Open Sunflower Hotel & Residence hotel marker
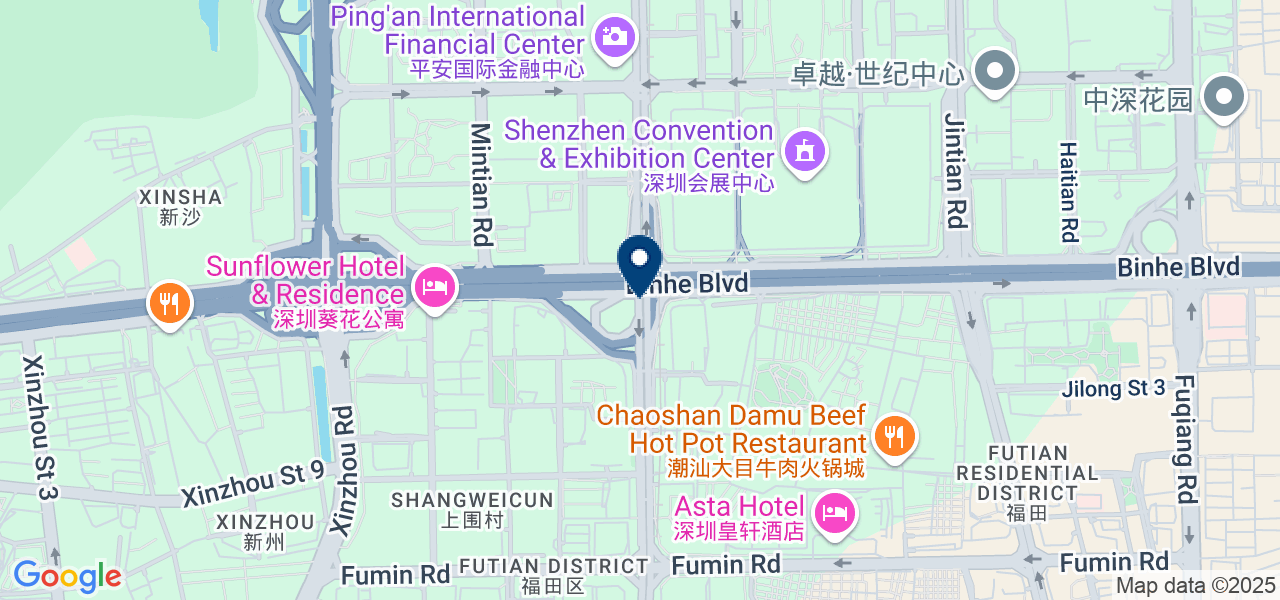The height and width of the screenshot is (600, 1280). (x=434, y=289)
